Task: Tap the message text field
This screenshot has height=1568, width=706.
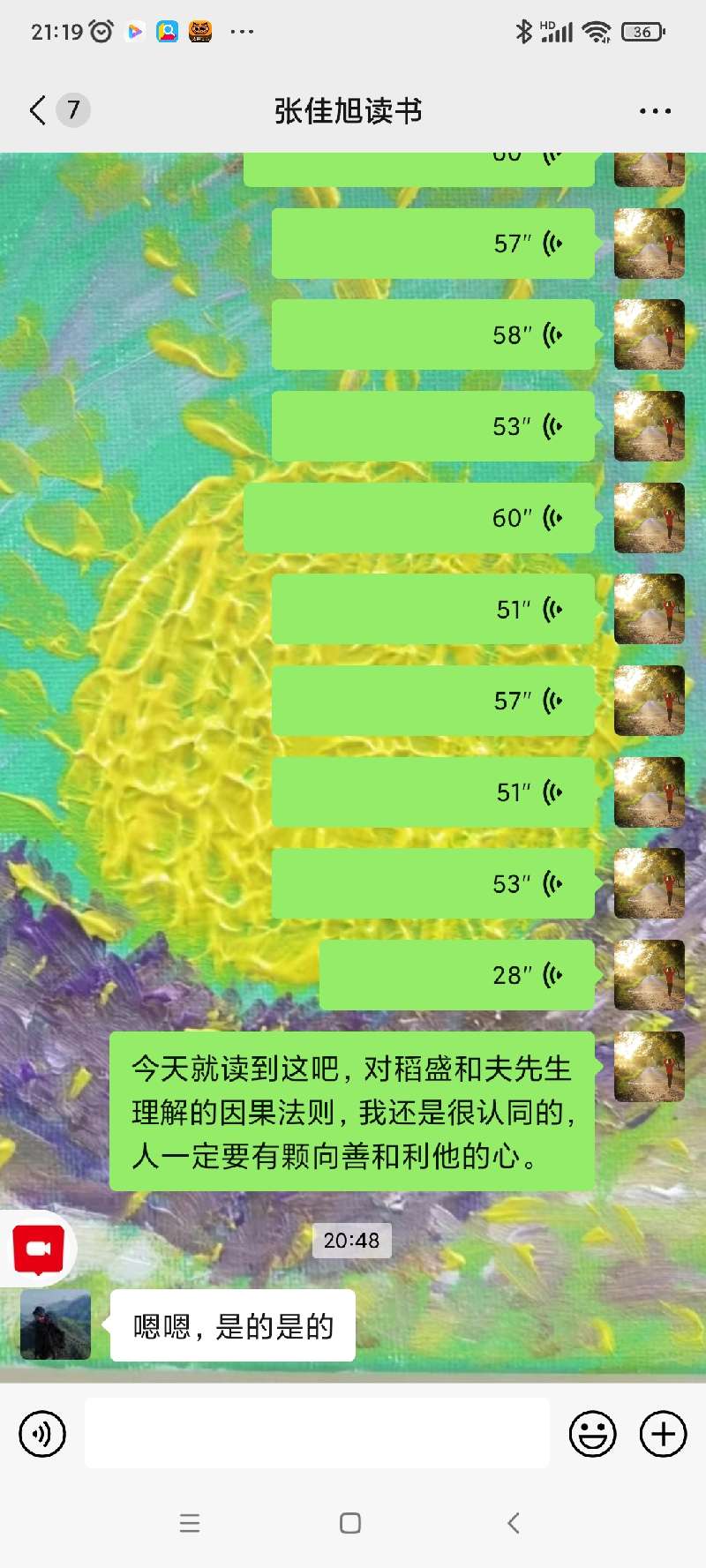Action: pos(317,1434)
